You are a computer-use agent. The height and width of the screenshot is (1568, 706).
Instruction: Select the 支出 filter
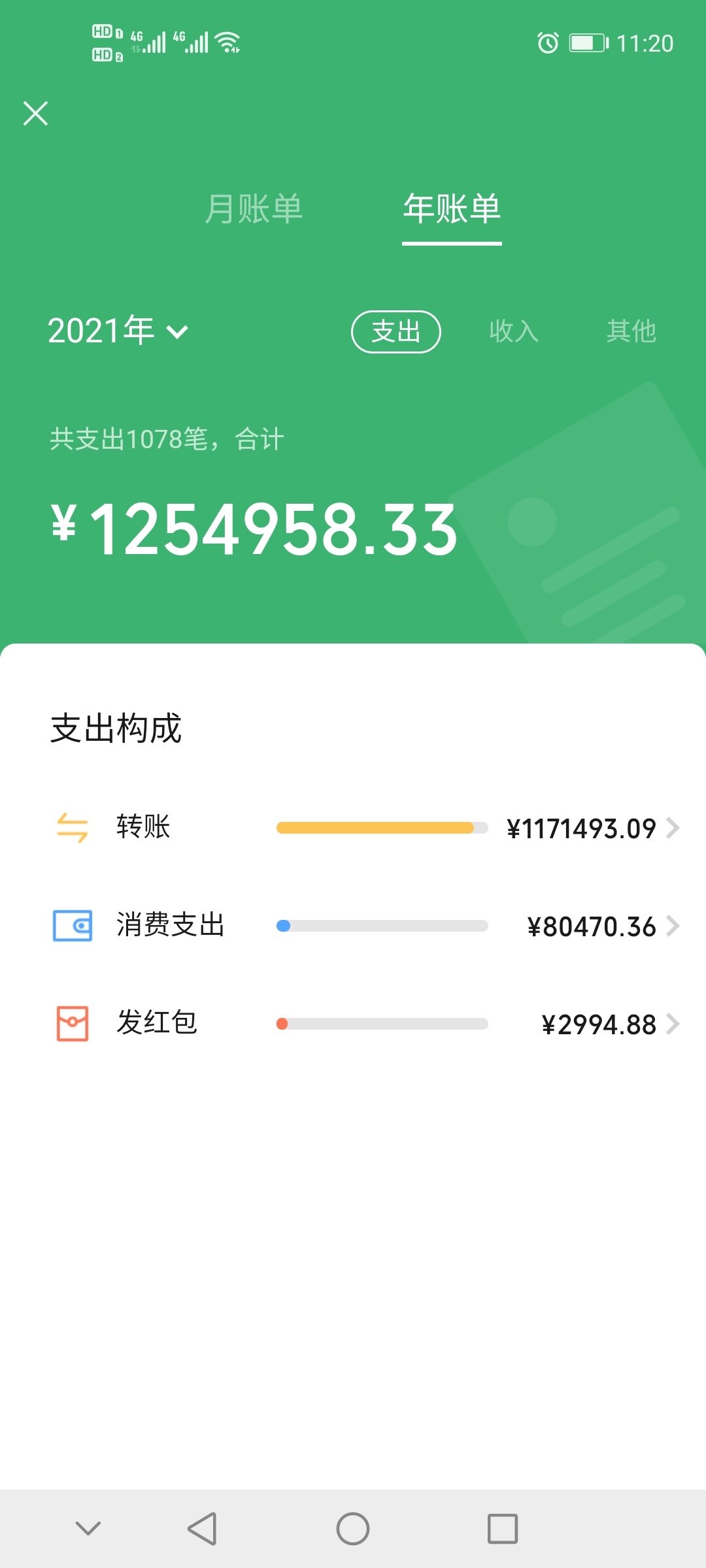(x=396, y=331)
